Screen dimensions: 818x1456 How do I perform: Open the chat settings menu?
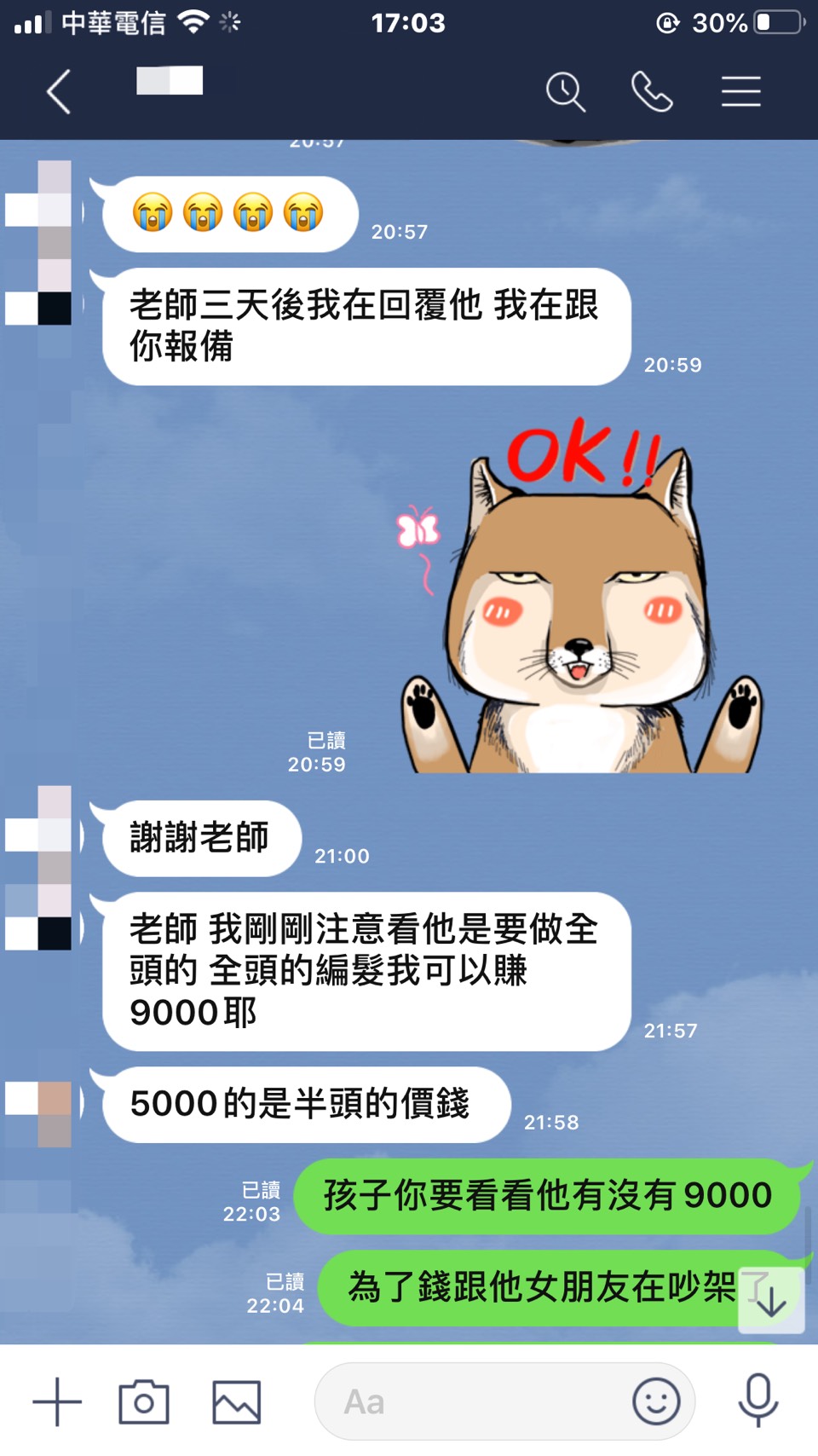pyautogui.click(x=740, y=92)
